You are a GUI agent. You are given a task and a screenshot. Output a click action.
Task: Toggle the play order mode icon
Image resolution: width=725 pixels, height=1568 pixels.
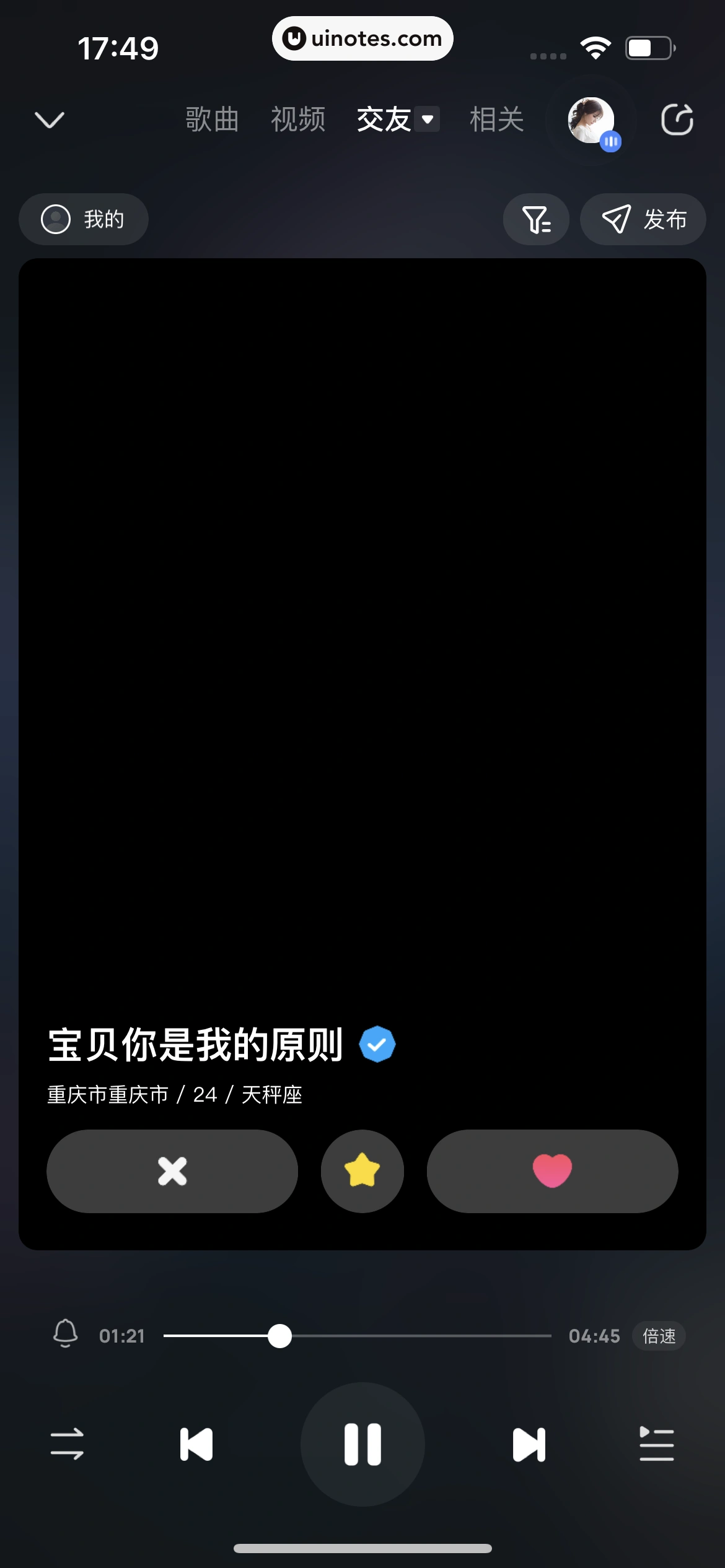(67, 1444)
